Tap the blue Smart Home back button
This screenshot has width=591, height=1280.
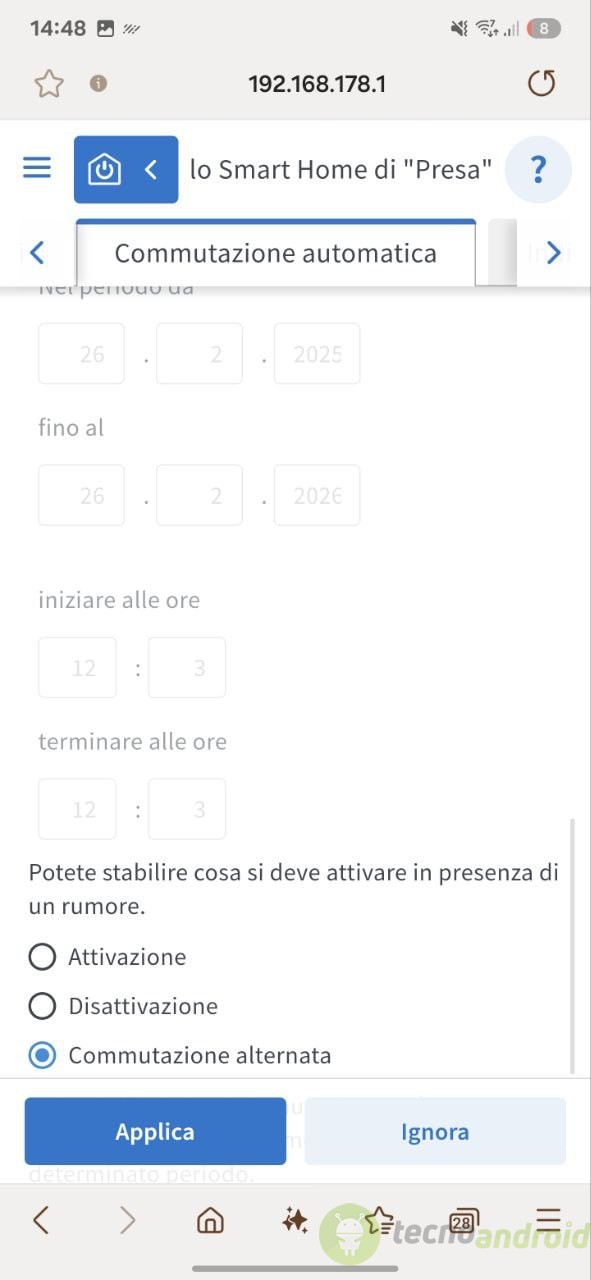tap(126, 170)
